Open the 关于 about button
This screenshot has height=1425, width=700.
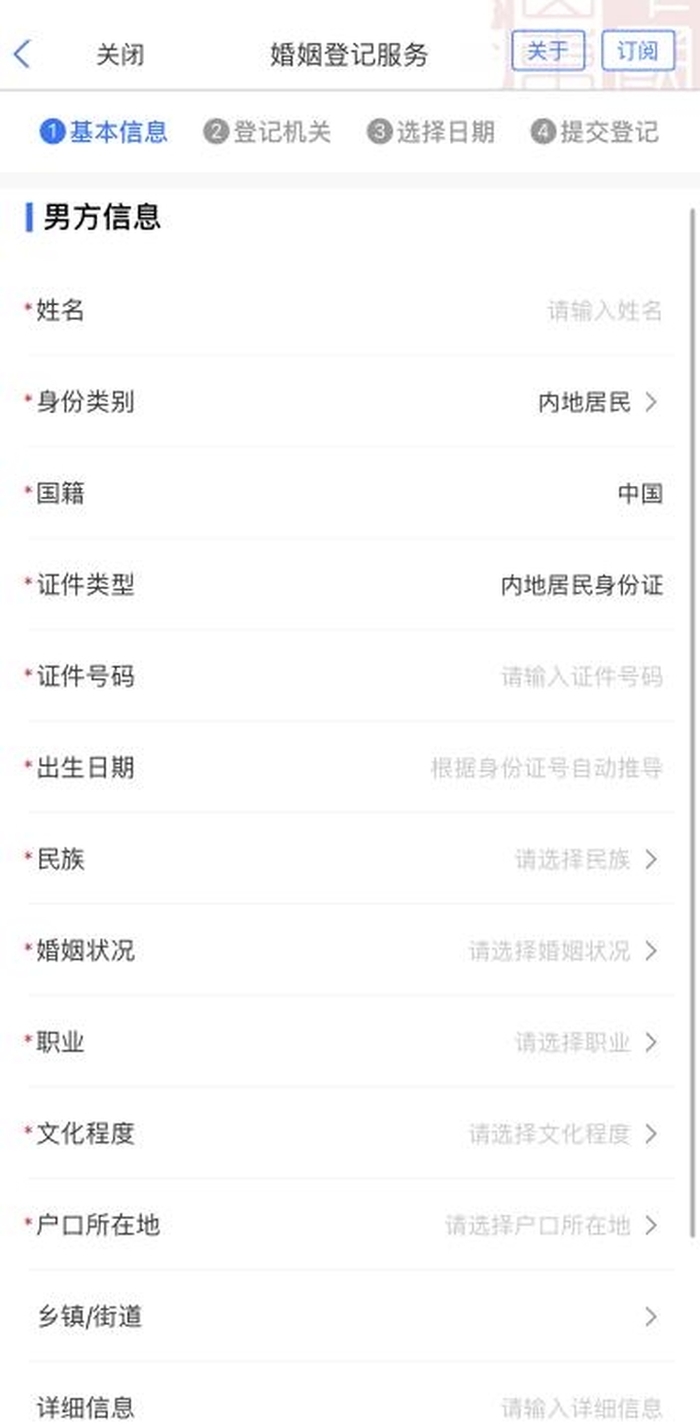pos(548,51)
